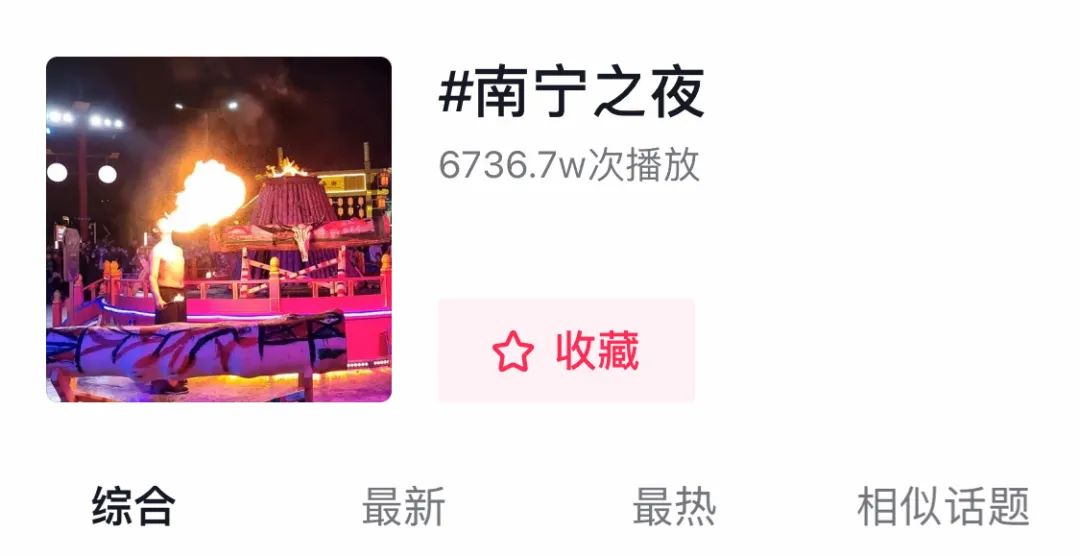Switch to the 最新 tab
The height and width of the screenshot is (556, 1080).
point(403,506)
